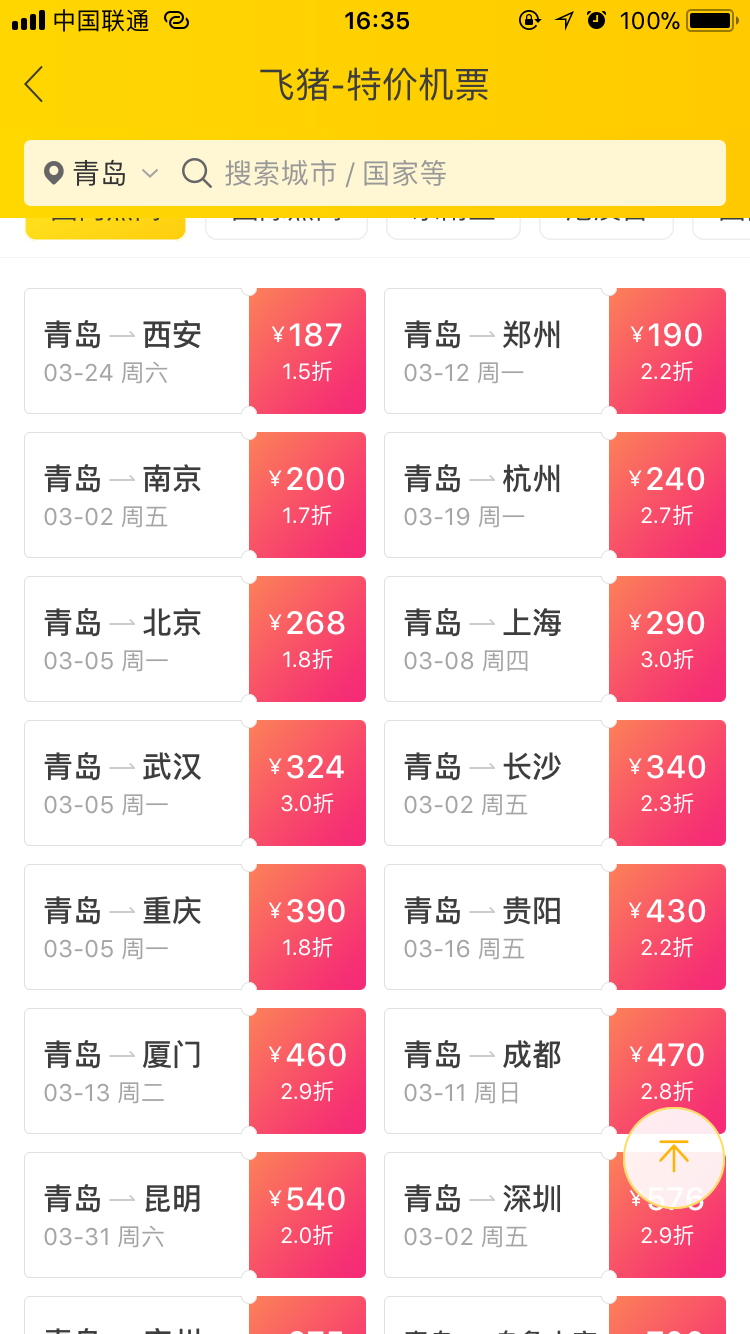This screenshot has width=750, height=1334.
Task: Select the 青岛 to 杭州 ¥240 flight
Action: click(555, 495)
